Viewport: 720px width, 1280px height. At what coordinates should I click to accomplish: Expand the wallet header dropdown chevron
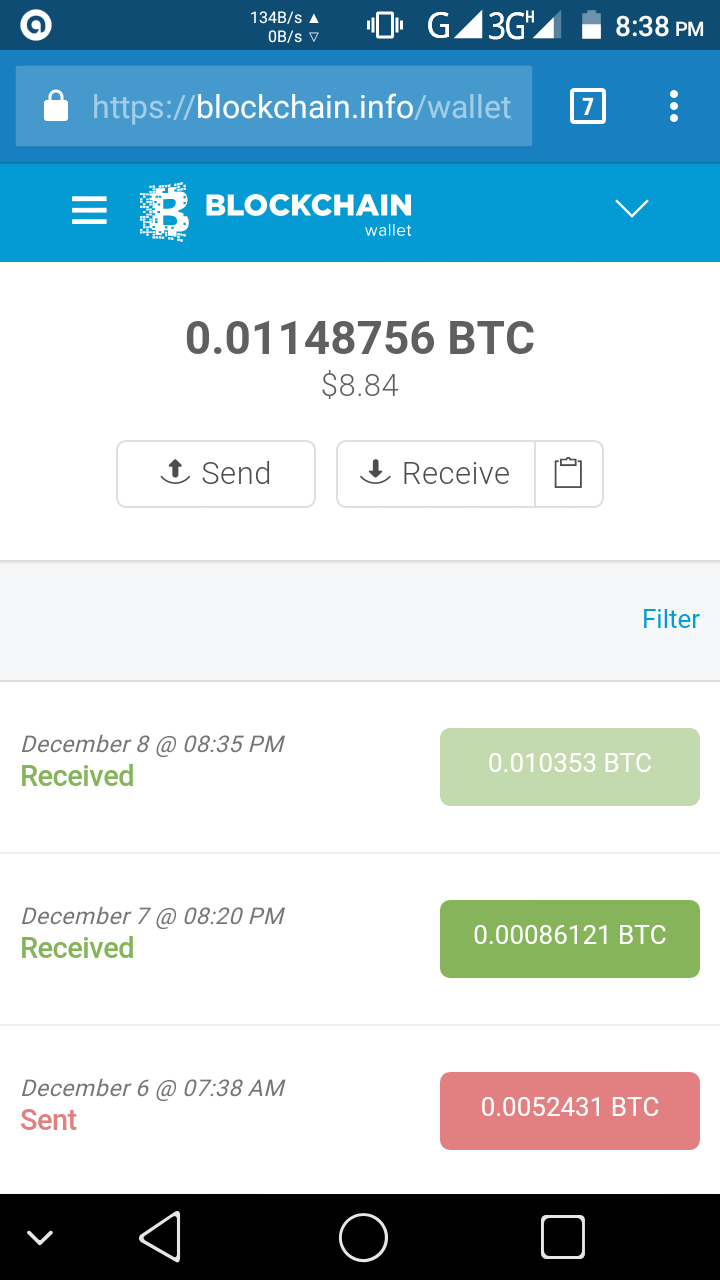pyautogui.click(x=632, y=208)
